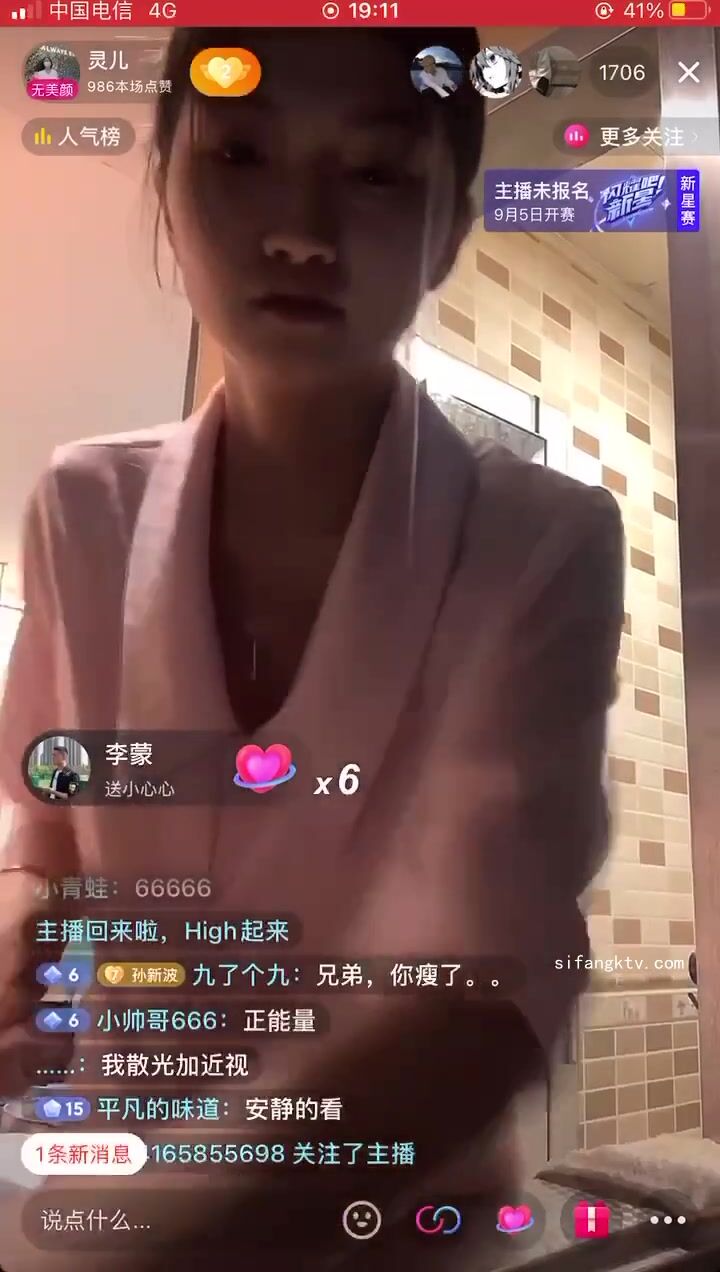Screen dimensions: 720x1272
Task: Open the 新星赛 event banner
Action: point(591,201)
